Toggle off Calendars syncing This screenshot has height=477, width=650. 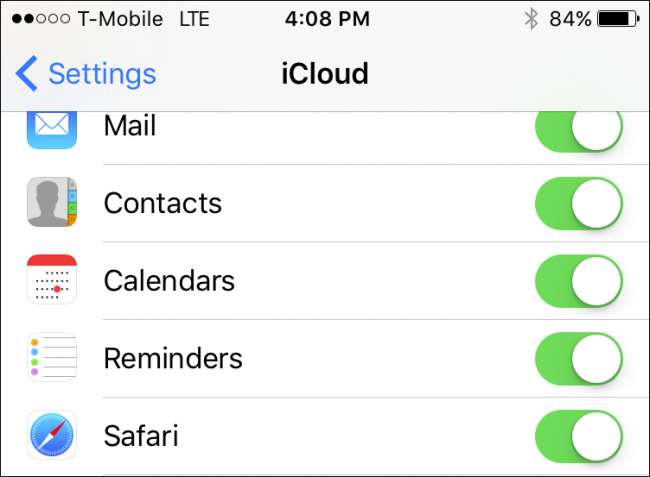(579, 281)
